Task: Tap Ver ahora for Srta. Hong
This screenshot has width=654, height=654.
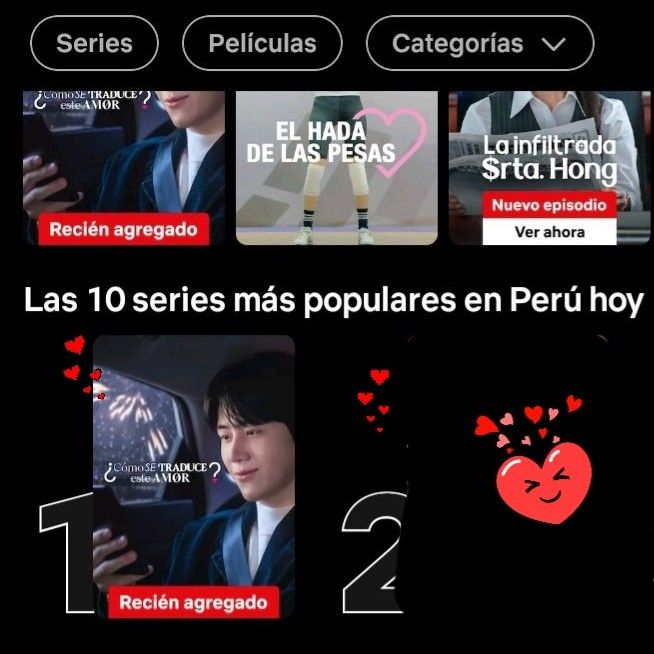Action: tap(549, 232)
